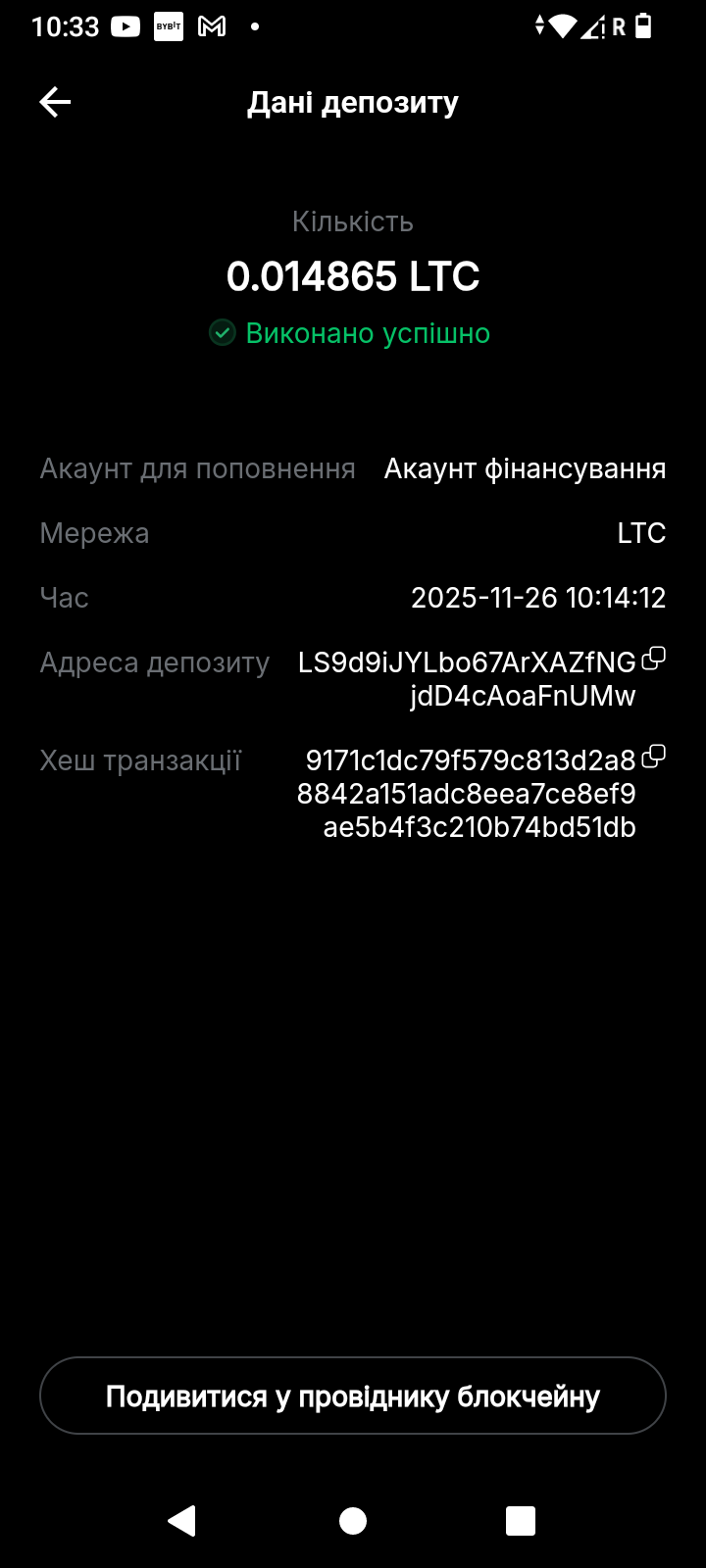Copy the transaction hash

(653, 757)
